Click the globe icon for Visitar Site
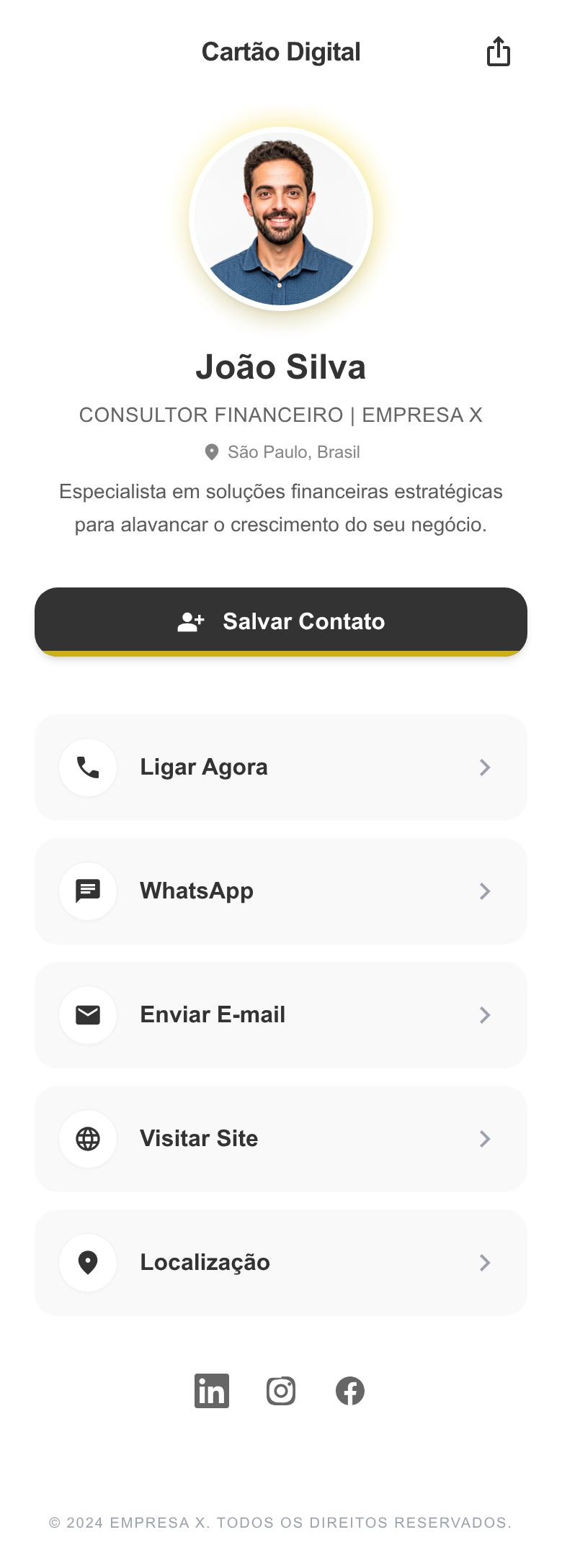The width and height of the screenshot is (562, 1568). (x=87, y=1138)
